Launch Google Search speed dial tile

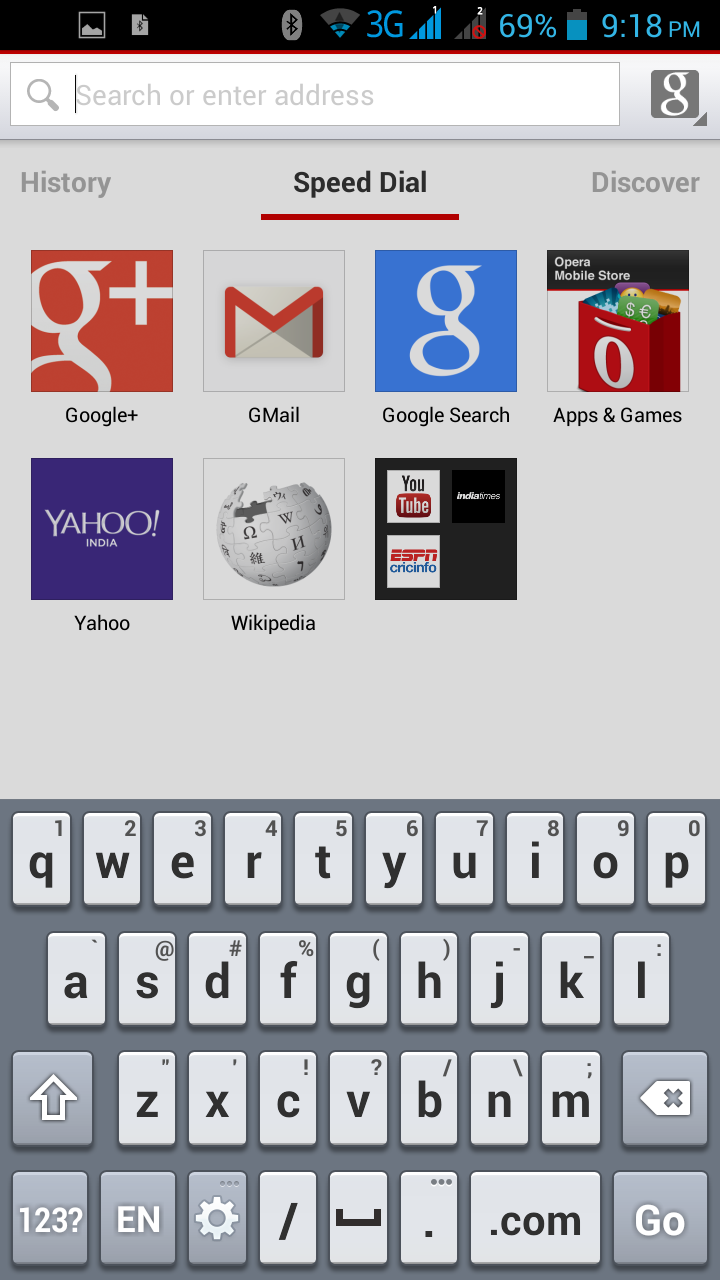point(445,320)
